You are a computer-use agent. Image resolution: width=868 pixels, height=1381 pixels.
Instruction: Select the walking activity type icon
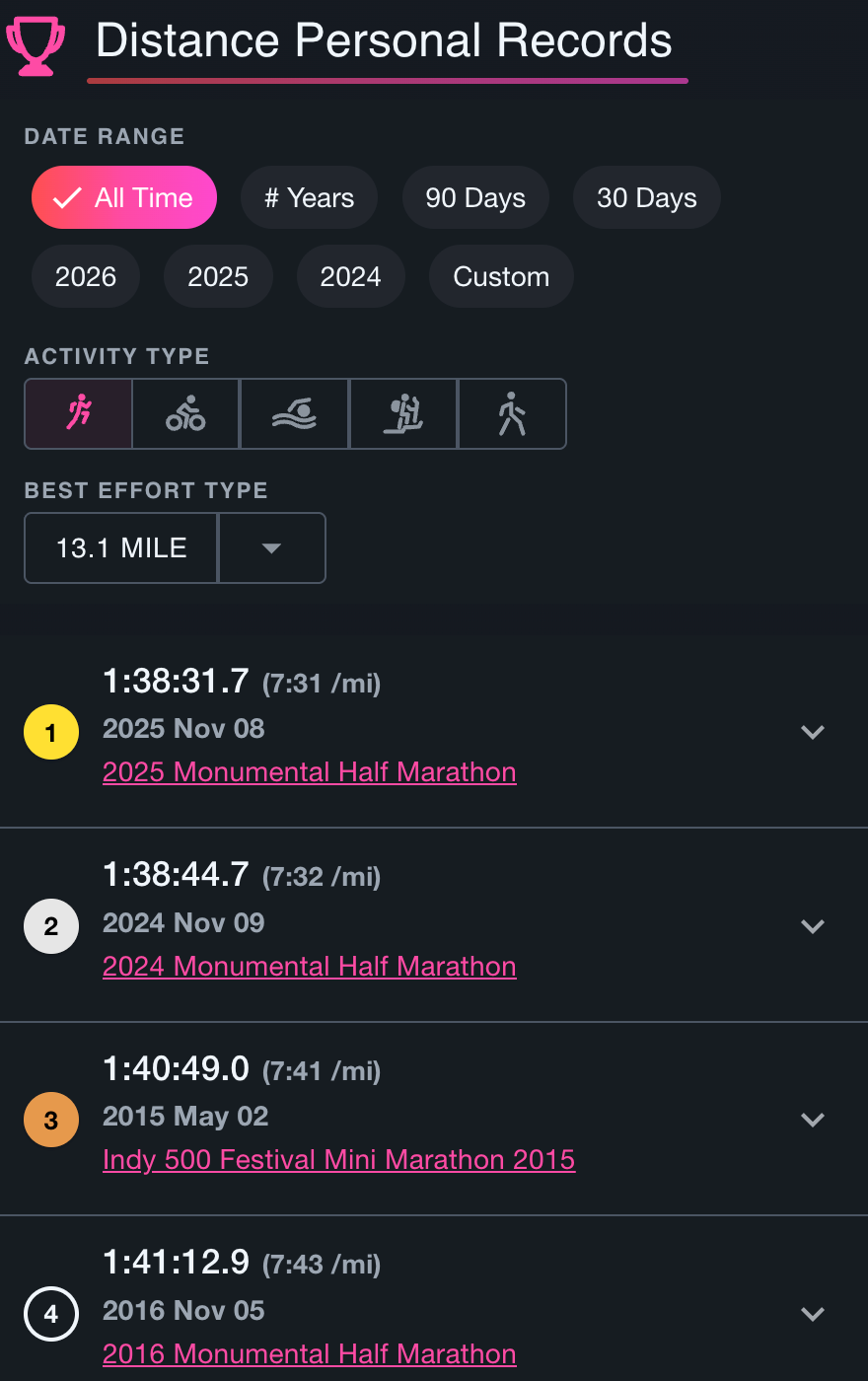512,413
